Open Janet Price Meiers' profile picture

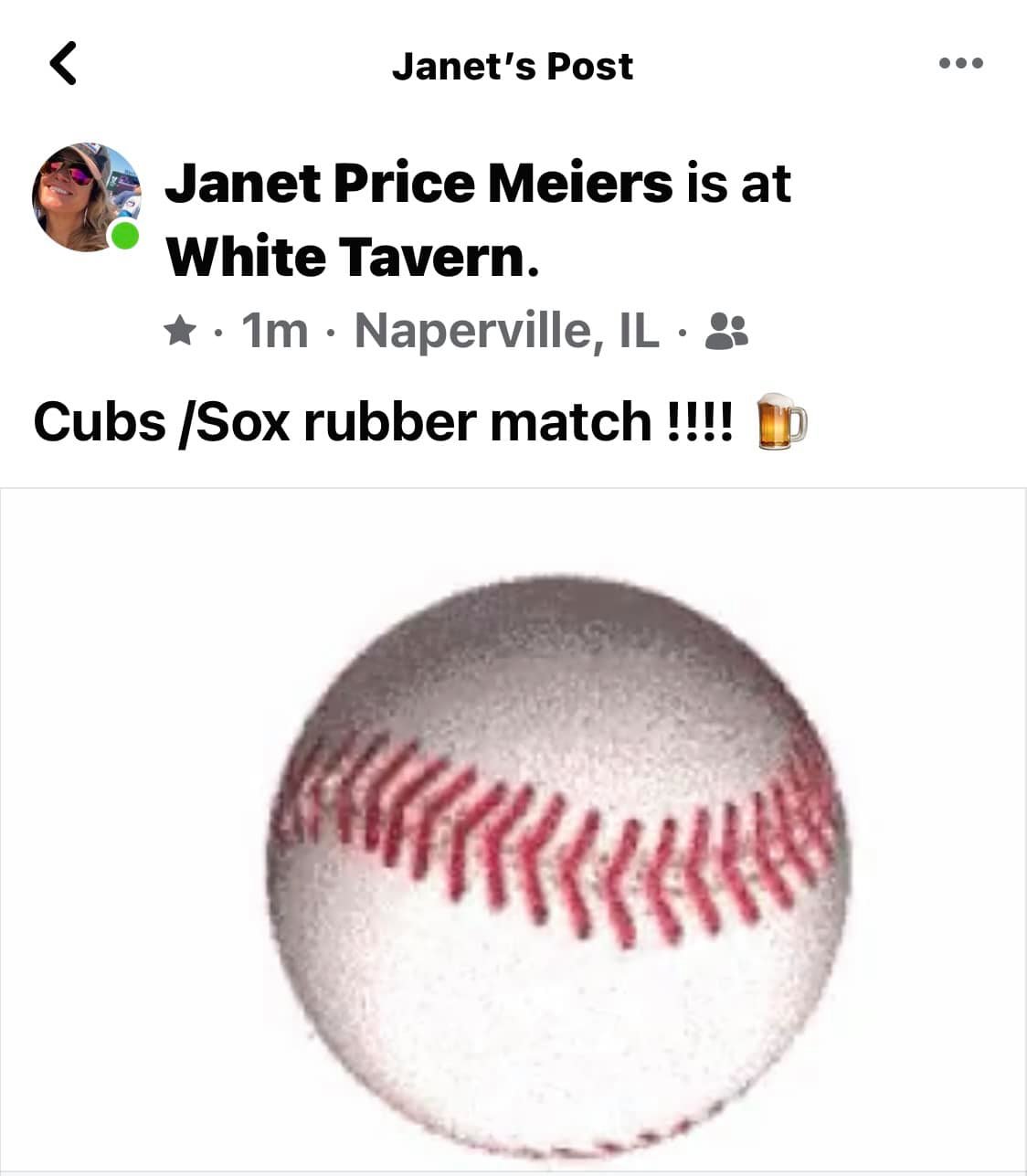pos(85,196)
